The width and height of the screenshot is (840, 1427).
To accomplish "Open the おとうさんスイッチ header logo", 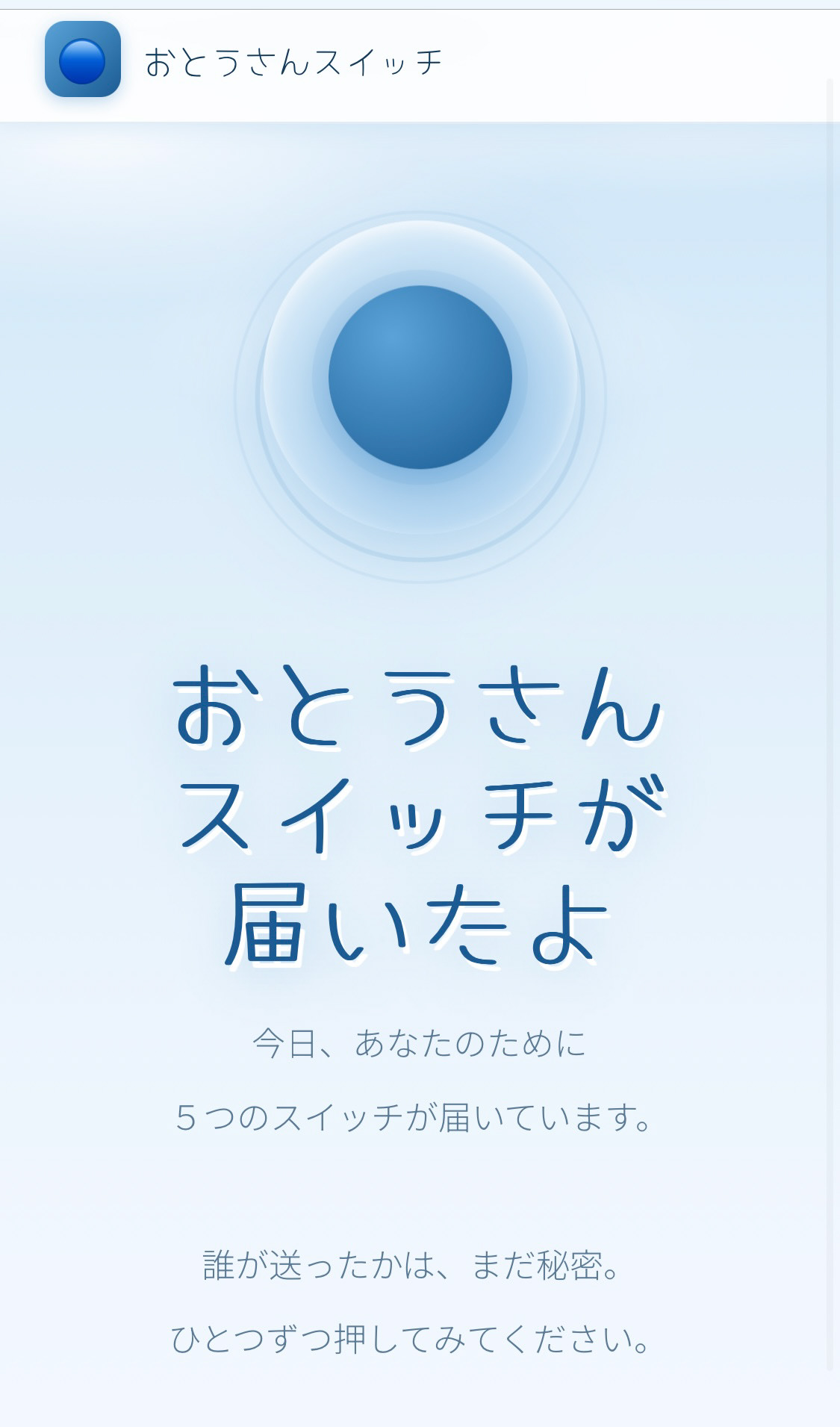I will 83,60.
